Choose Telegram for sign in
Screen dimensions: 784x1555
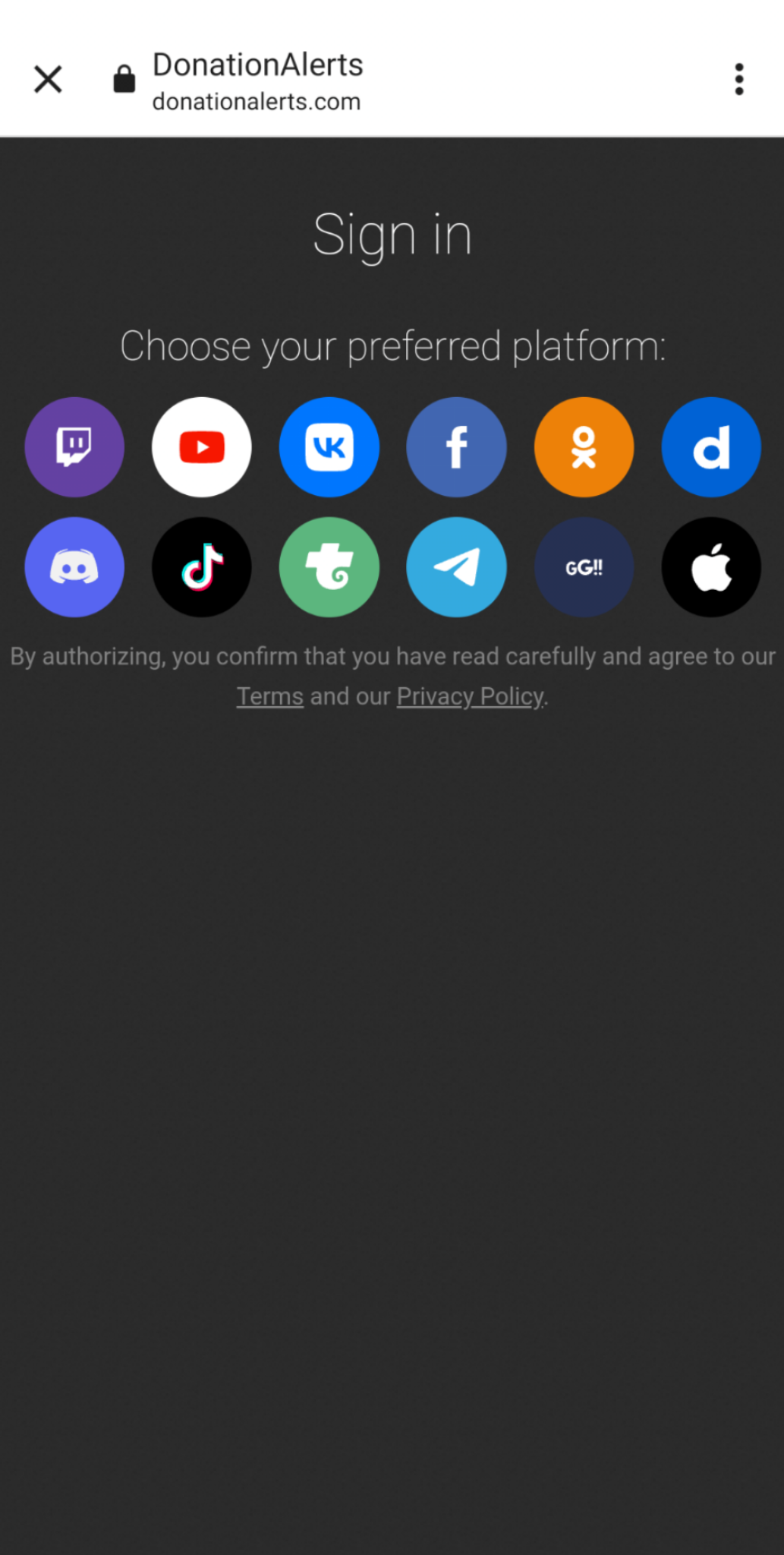coord(456,567)
